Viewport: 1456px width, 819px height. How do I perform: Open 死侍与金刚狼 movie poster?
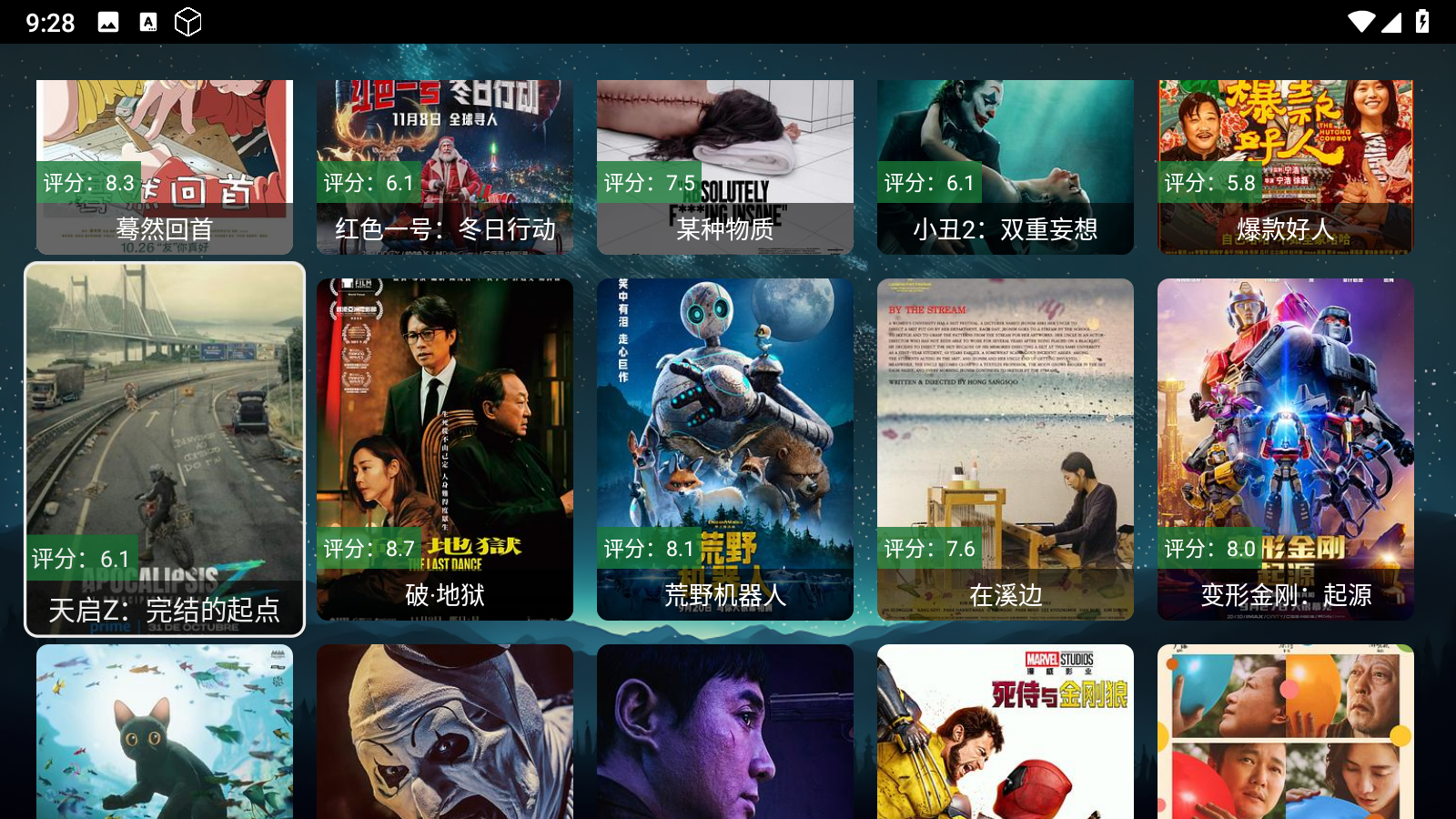pyautogui.click(x=1006, y=733)
